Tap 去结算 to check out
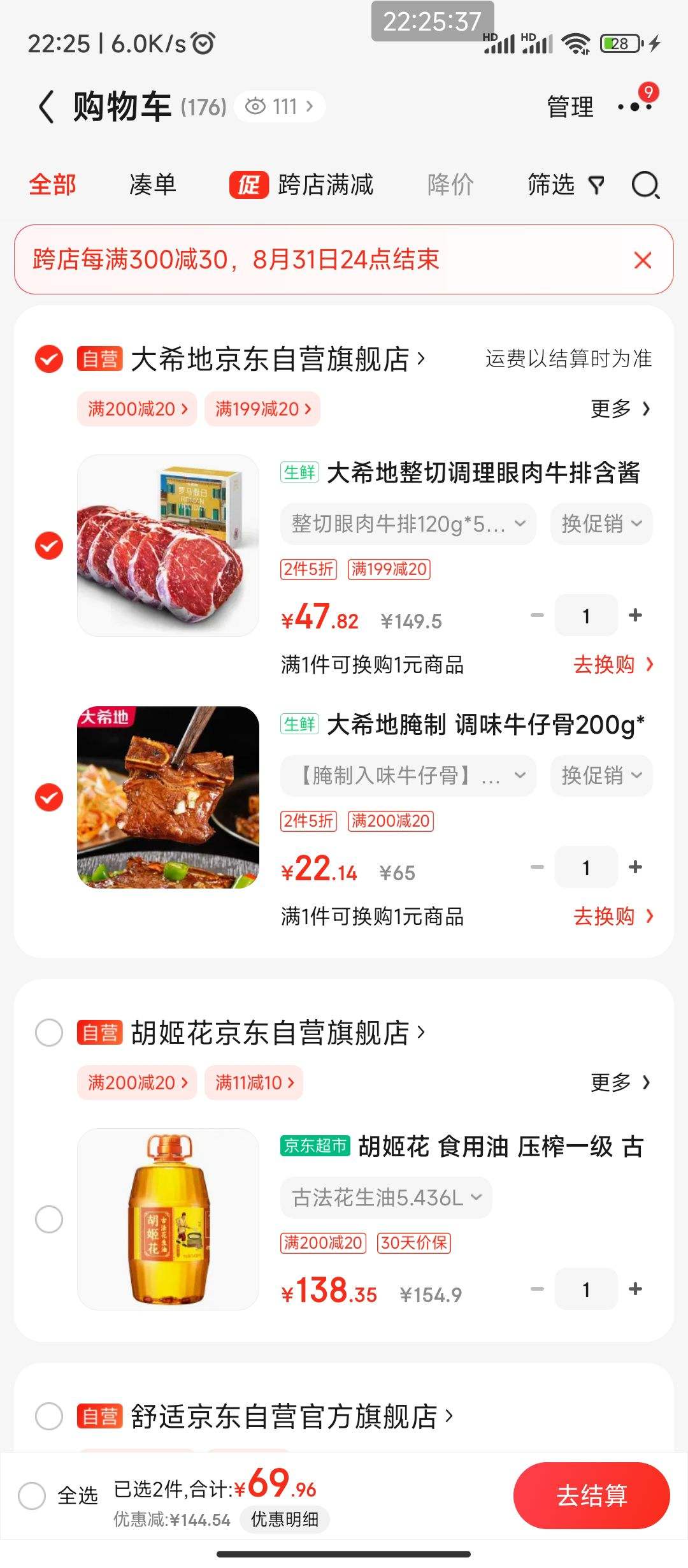This screenshot has width=688, height=1568. (591, 1495)
